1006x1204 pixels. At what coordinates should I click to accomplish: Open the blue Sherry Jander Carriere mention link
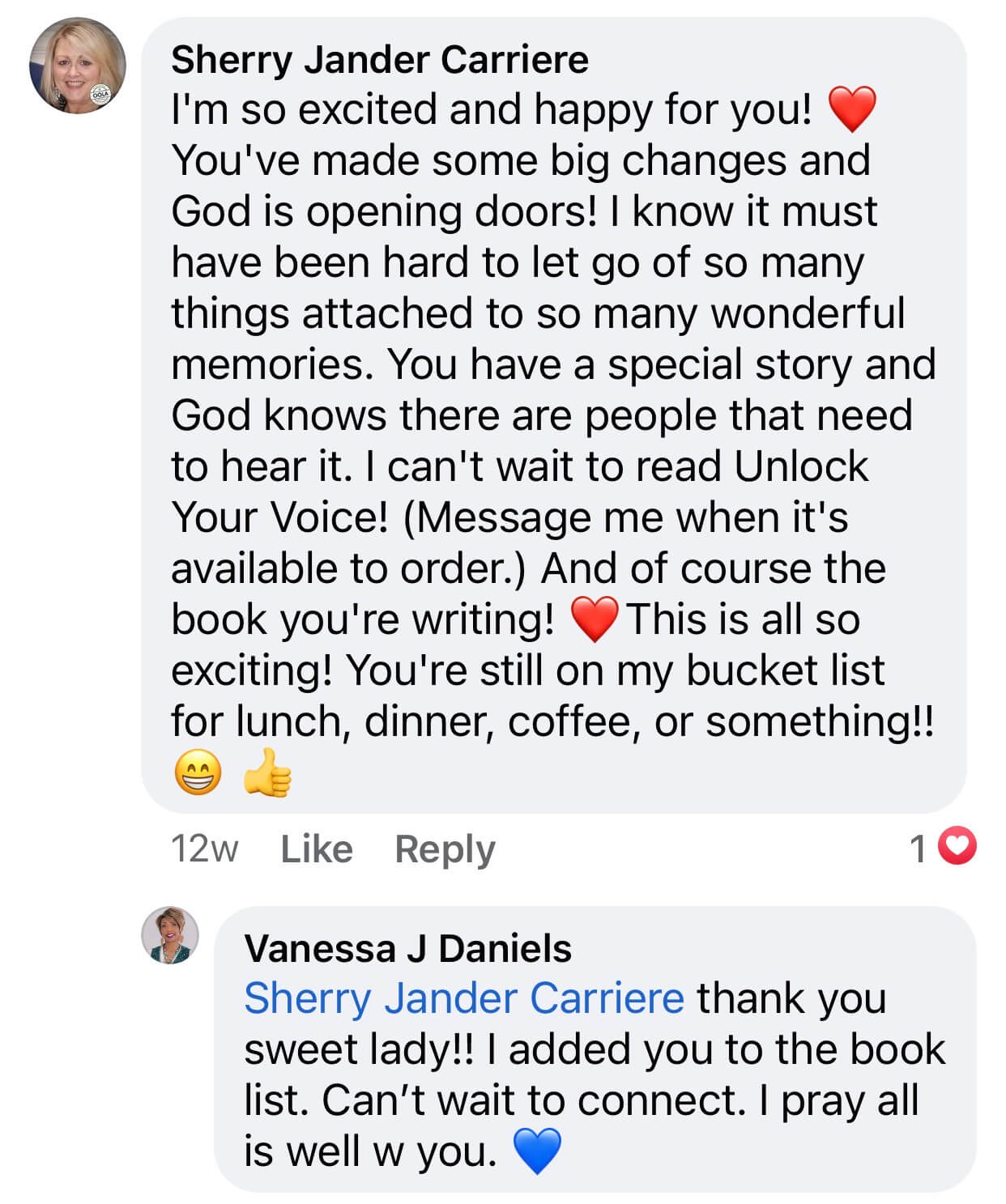464,998
